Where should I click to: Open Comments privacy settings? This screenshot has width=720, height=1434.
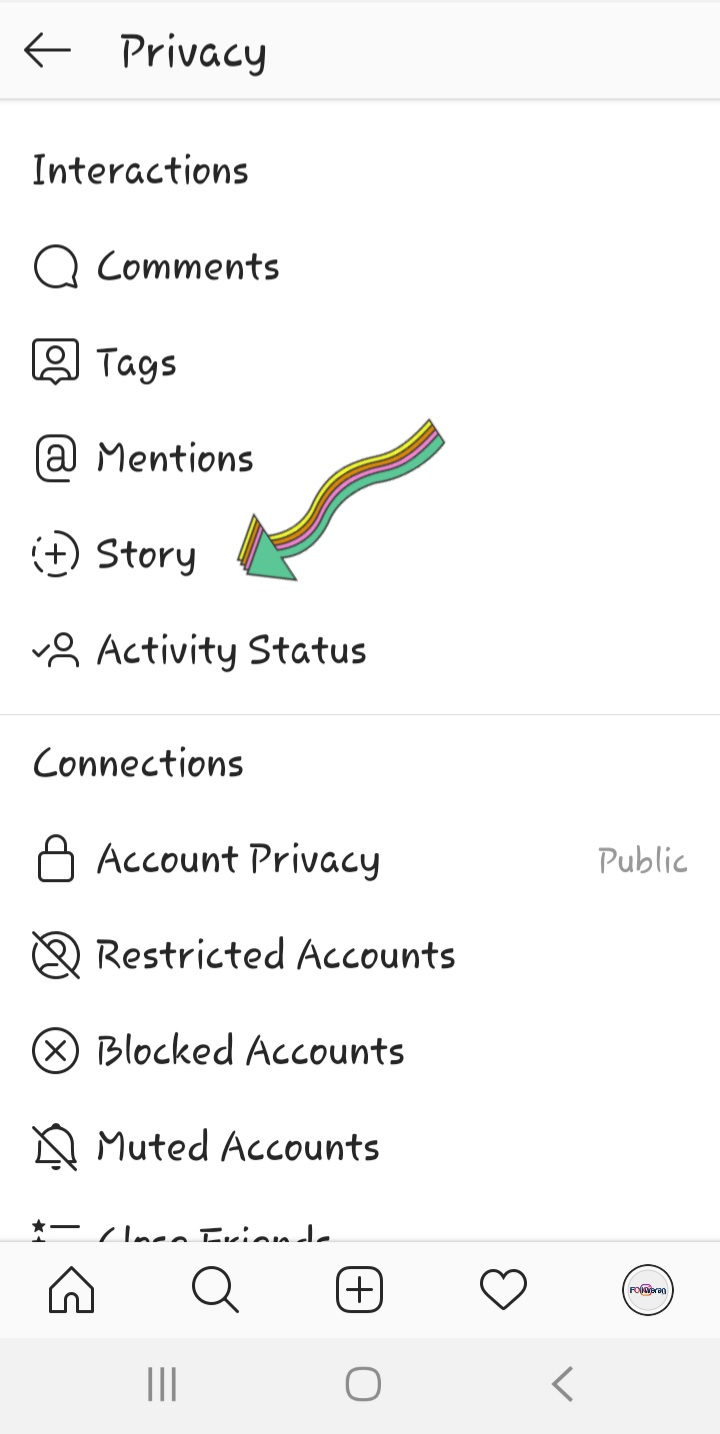pos(188,267)
